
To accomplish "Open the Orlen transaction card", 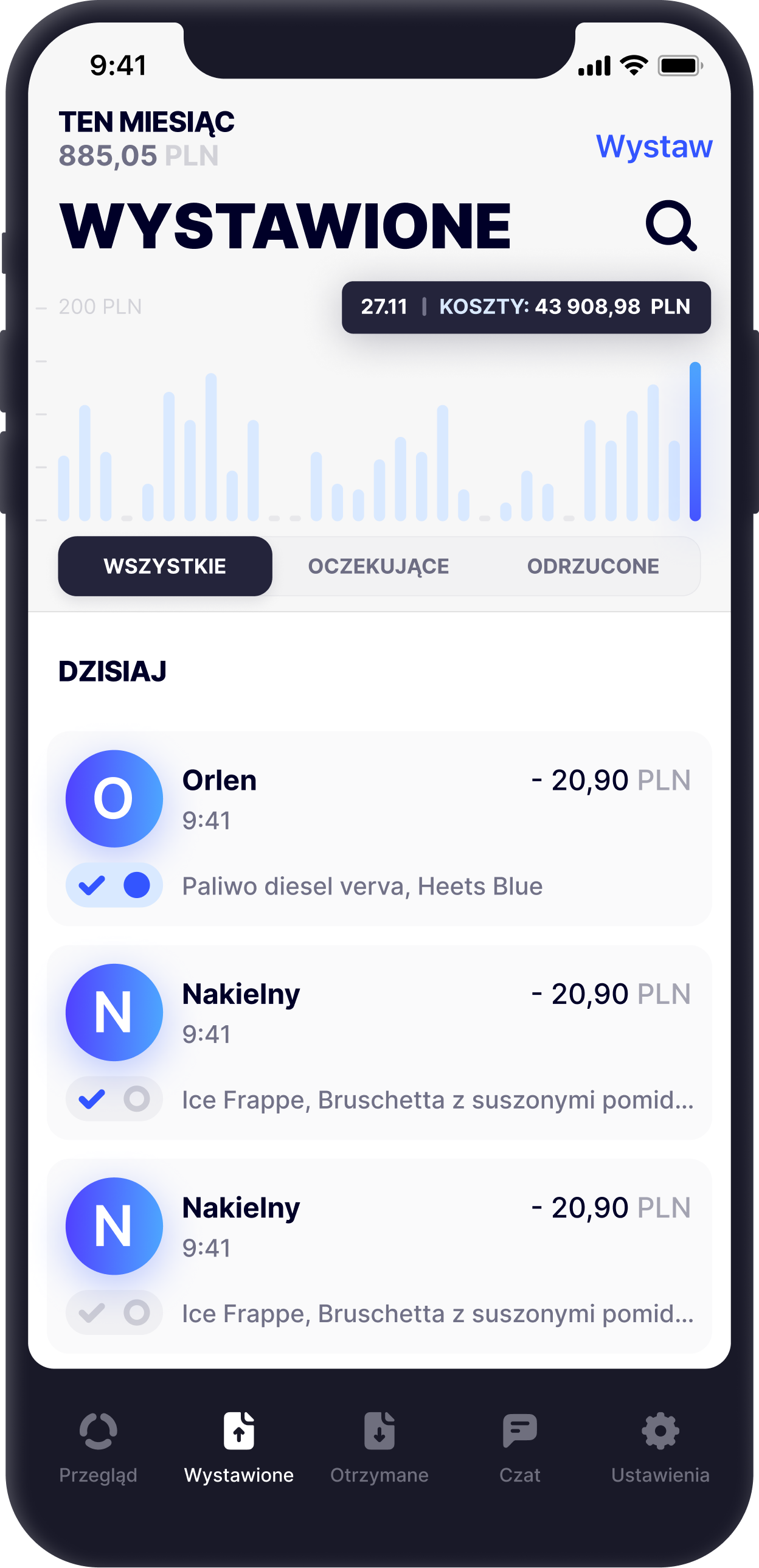I will coord(379,829).
